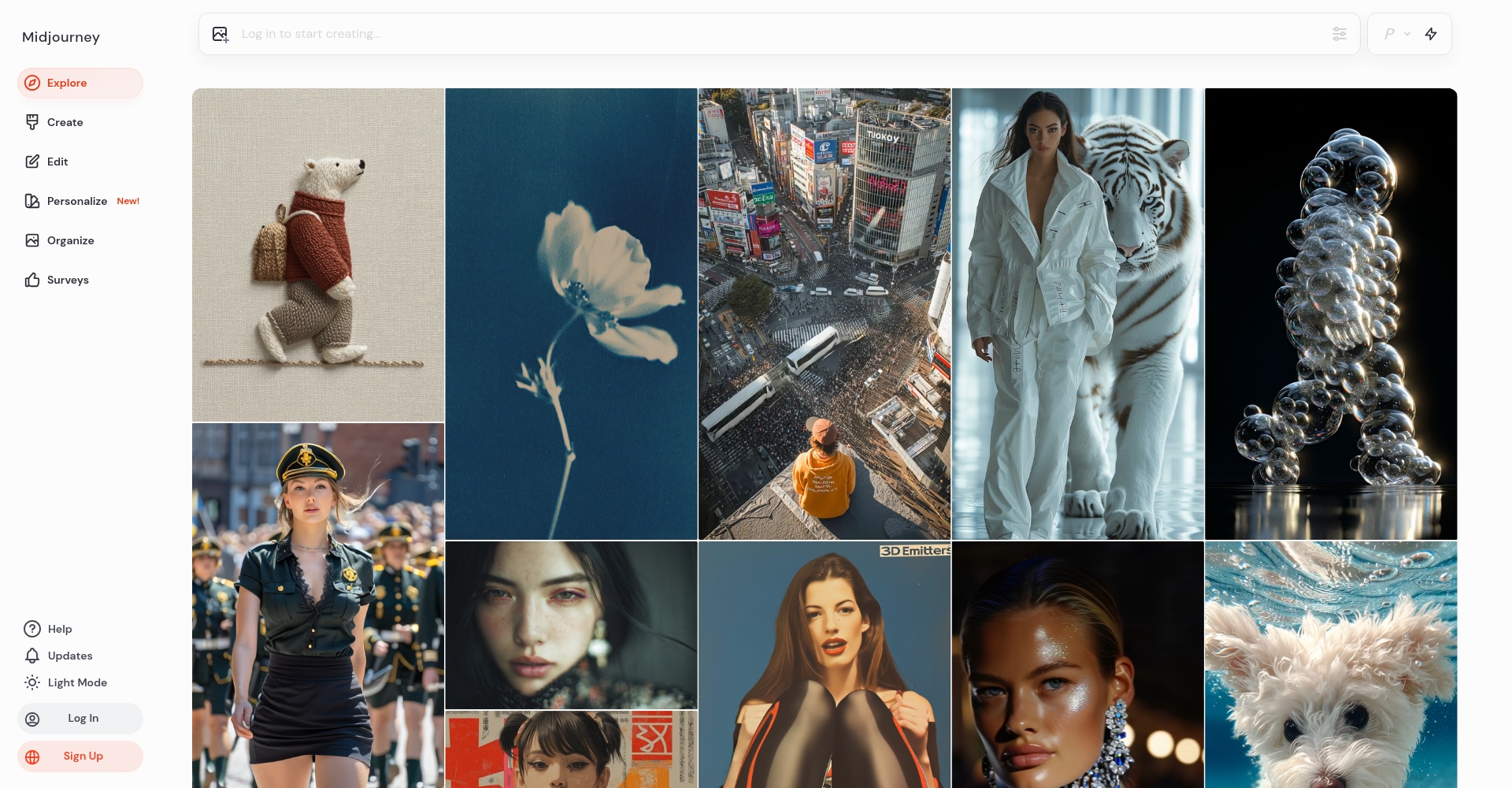Go to the Create page
The image size is (1512, 788).
pyautogui.click(x=65, y=122)
